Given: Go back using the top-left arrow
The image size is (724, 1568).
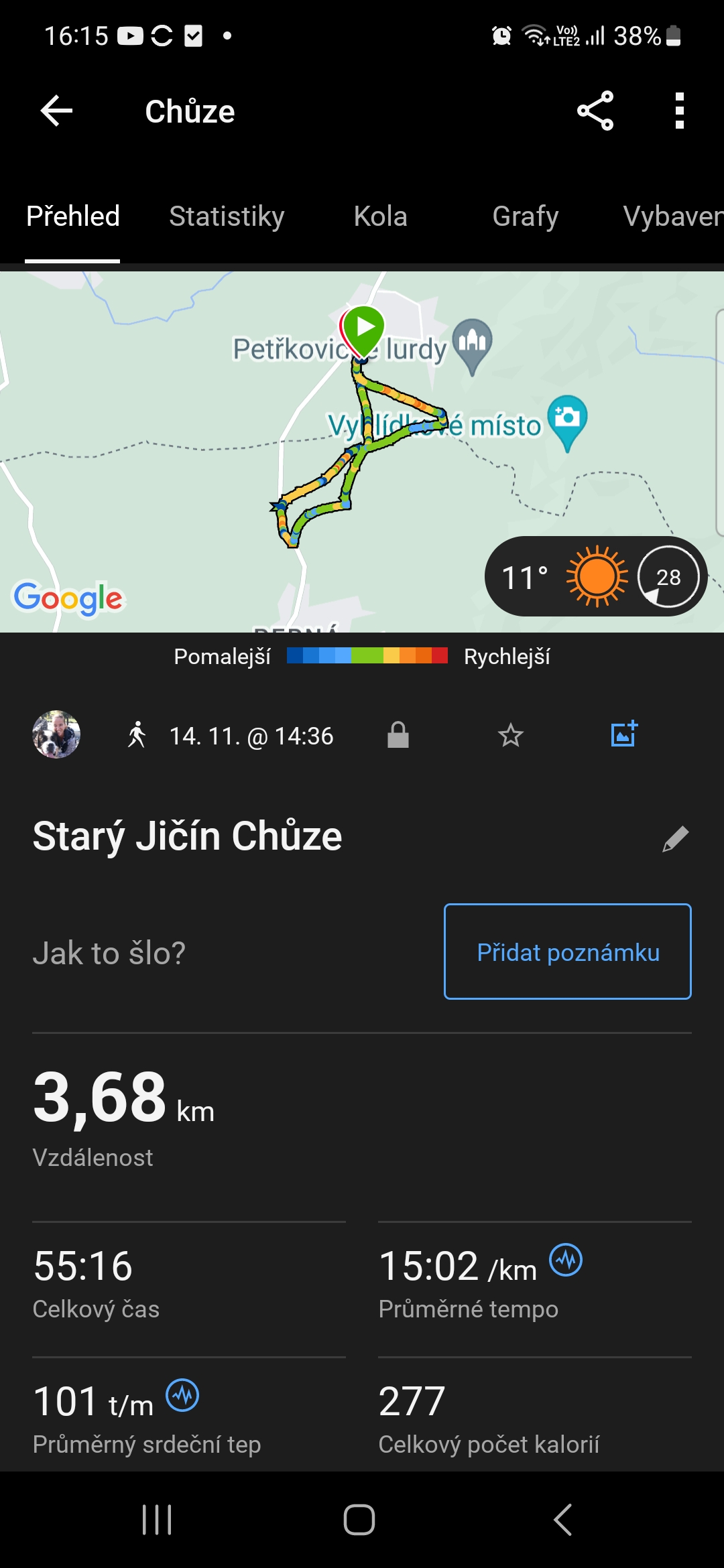Looking at the screenshot, I should (56, 111).
